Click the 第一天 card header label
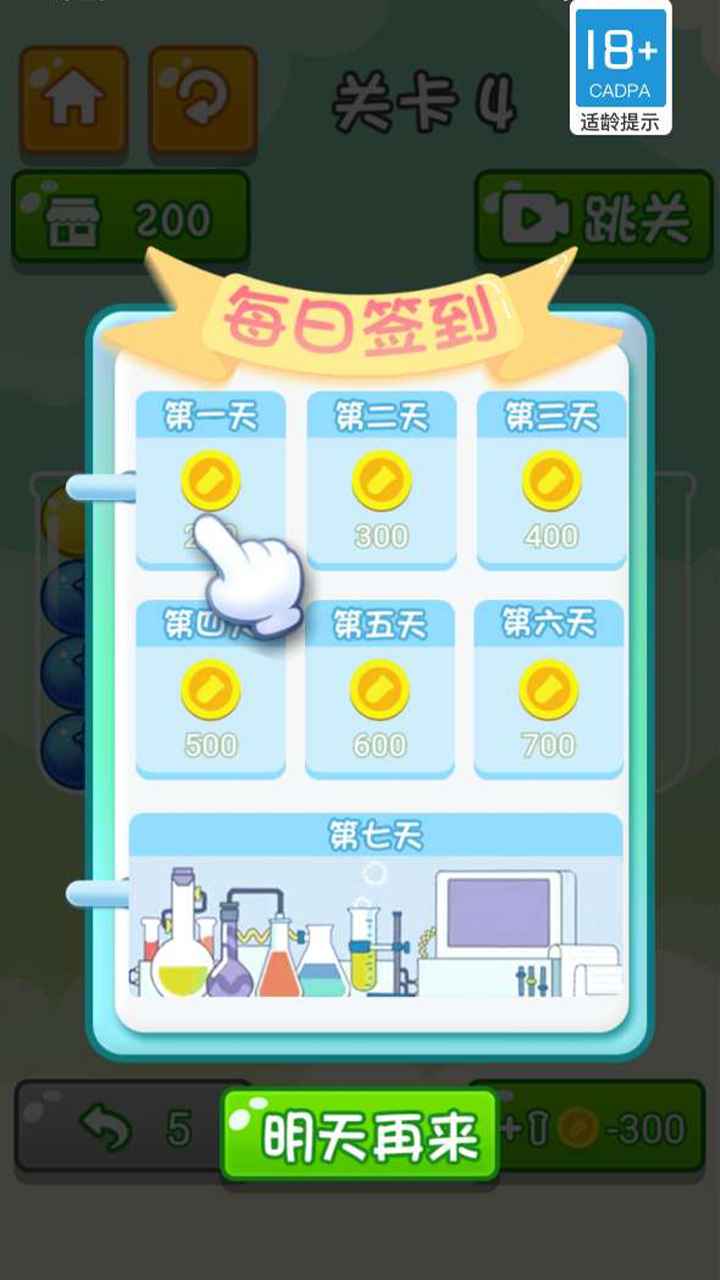 click(x=211, y=414)
